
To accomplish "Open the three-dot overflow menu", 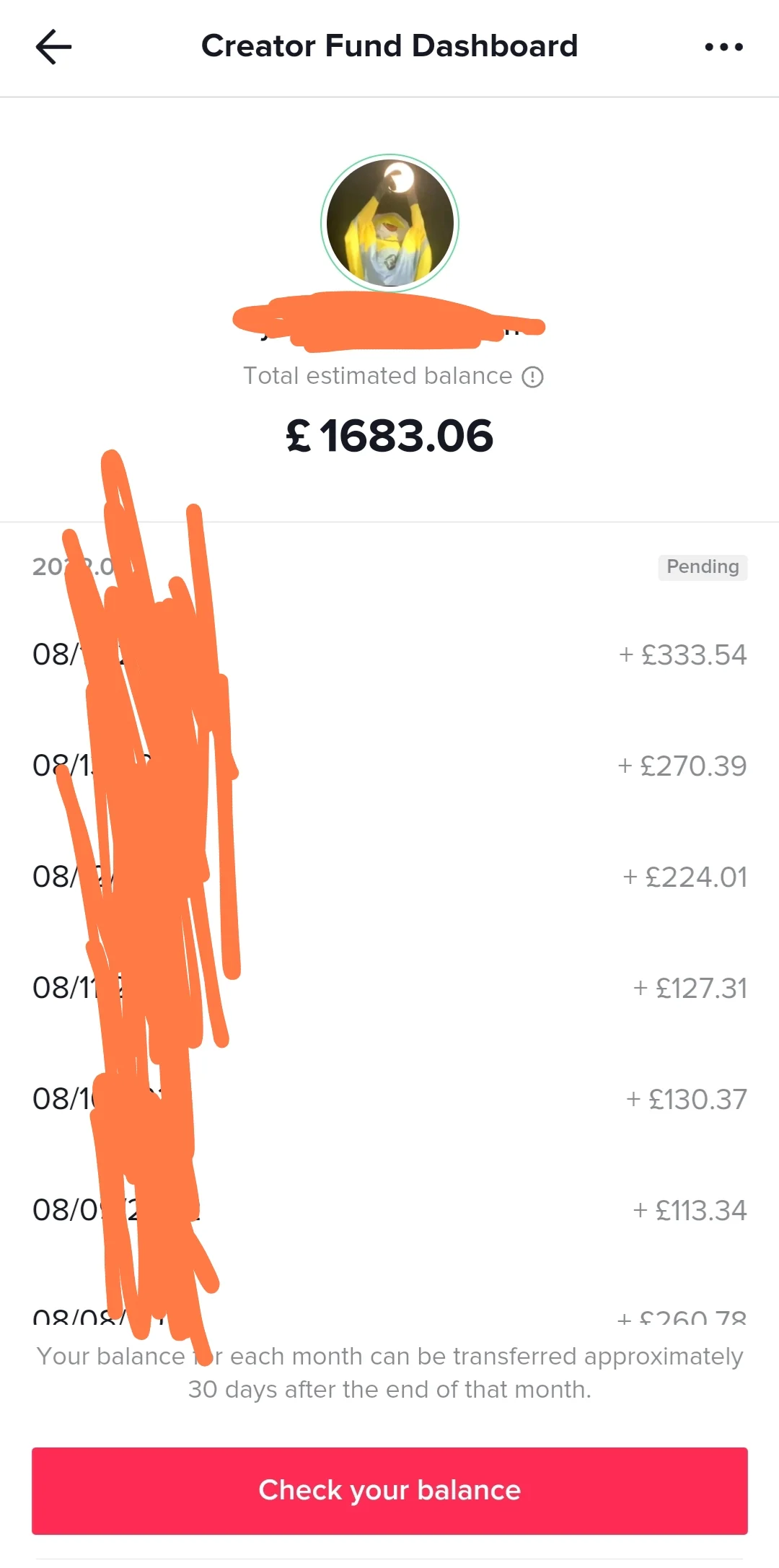I will (723, 47).
